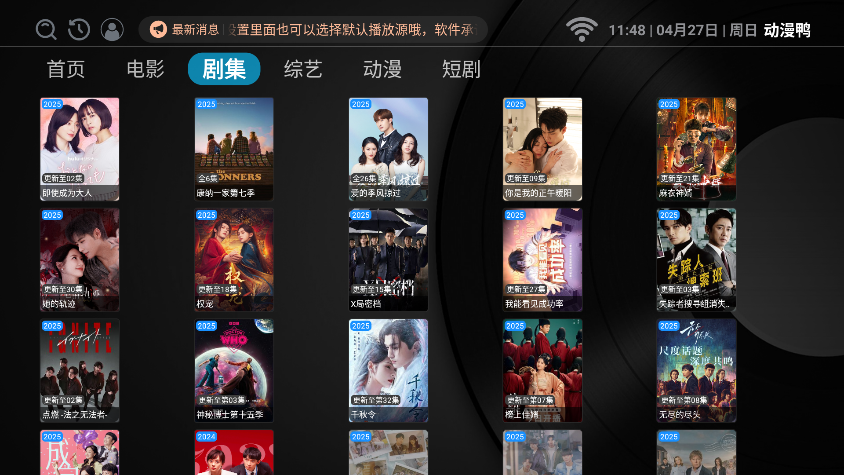Open the search icon
The image size is (844, 475).
click(46, 30)
